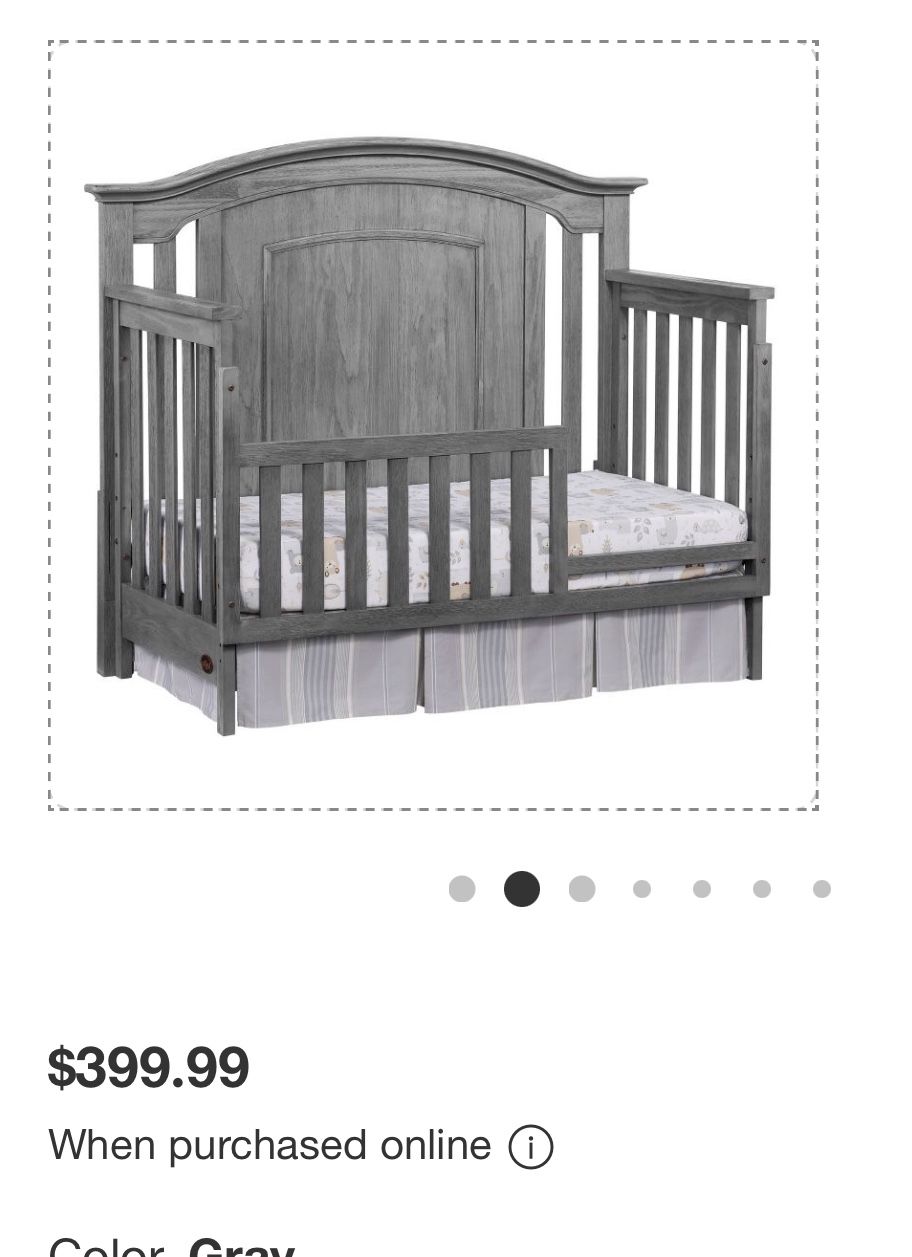
Task: Click the "When purchased online" text
Action: [269, 1145]
